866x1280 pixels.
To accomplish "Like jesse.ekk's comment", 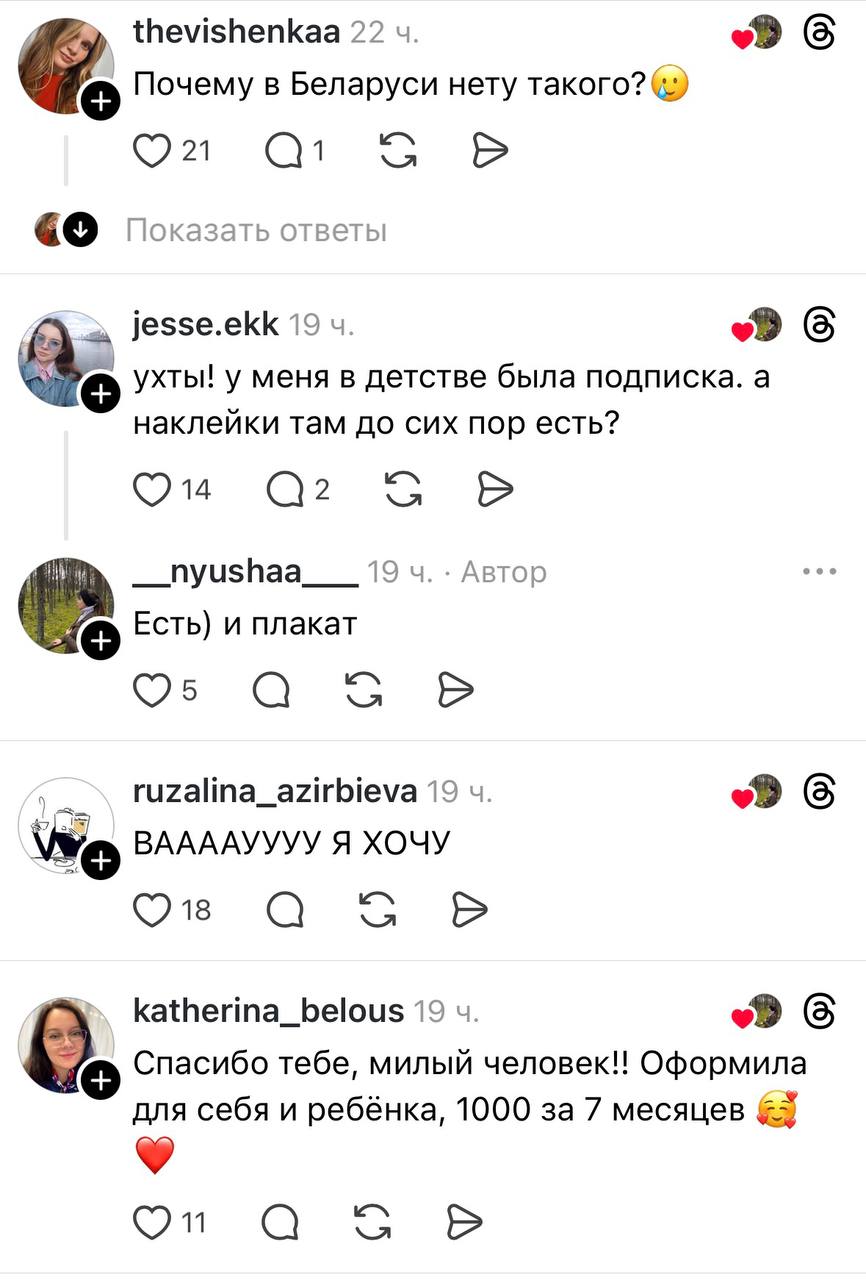I will pyautogui.click(x=152, y=489).
